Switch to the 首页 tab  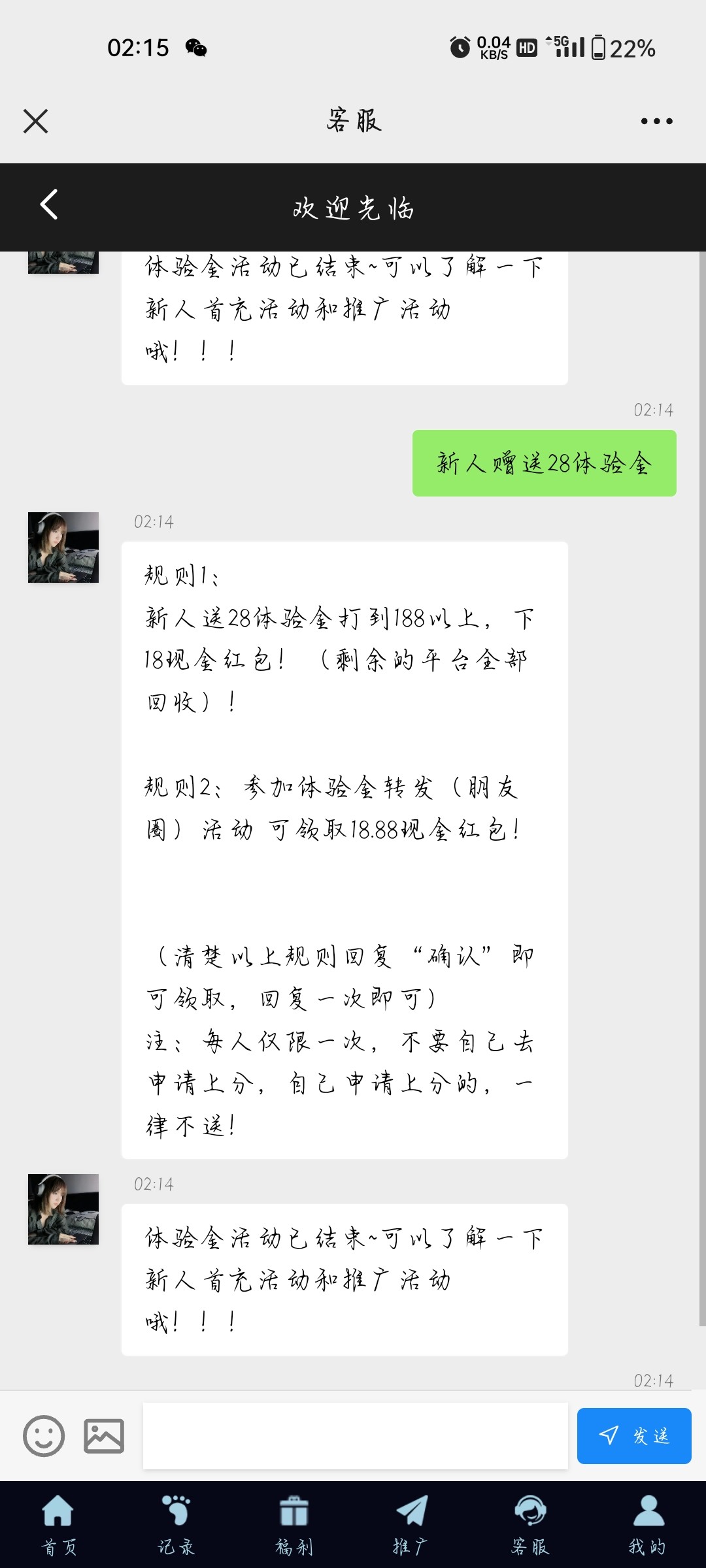coord(59,1525)
